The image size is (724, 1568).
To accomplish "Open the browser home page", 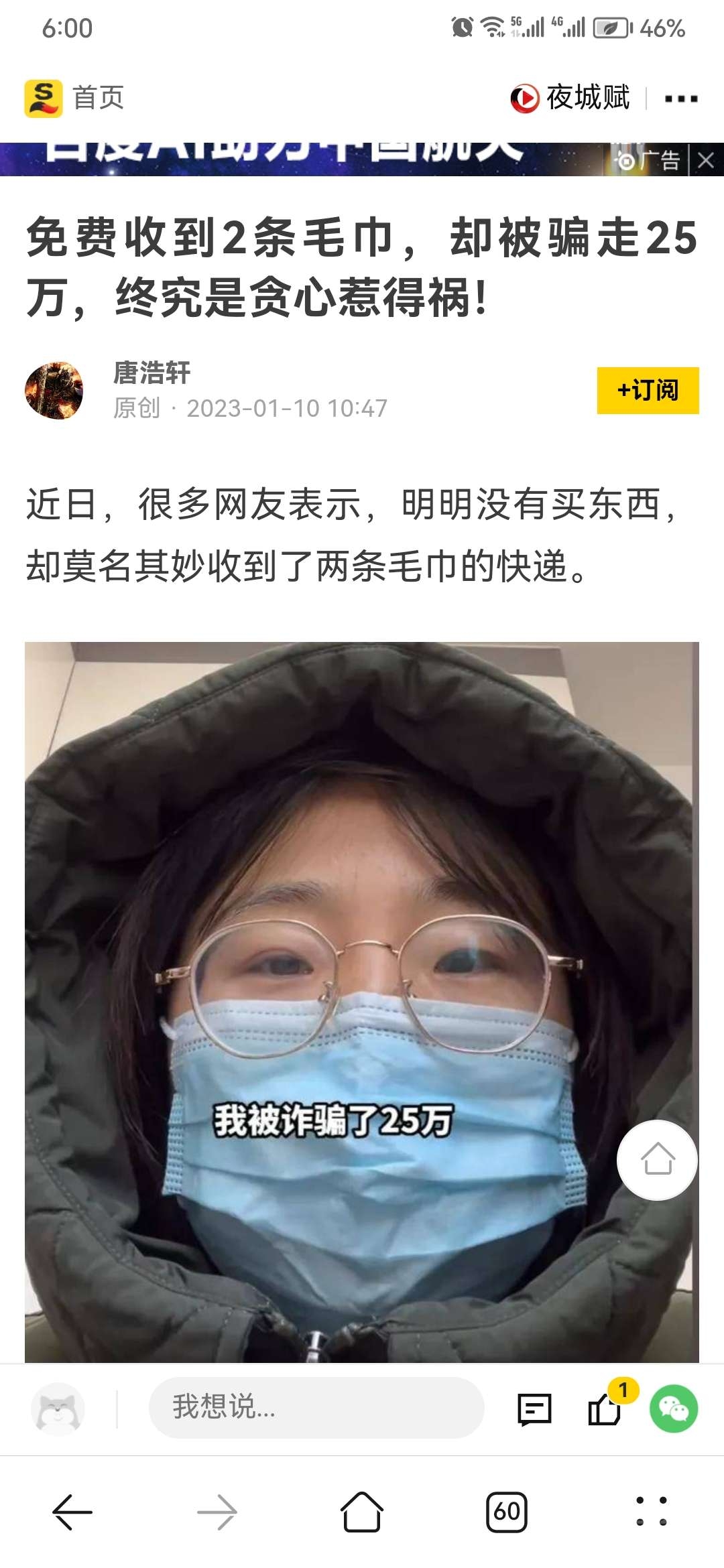I will [x=362, y=1512].
